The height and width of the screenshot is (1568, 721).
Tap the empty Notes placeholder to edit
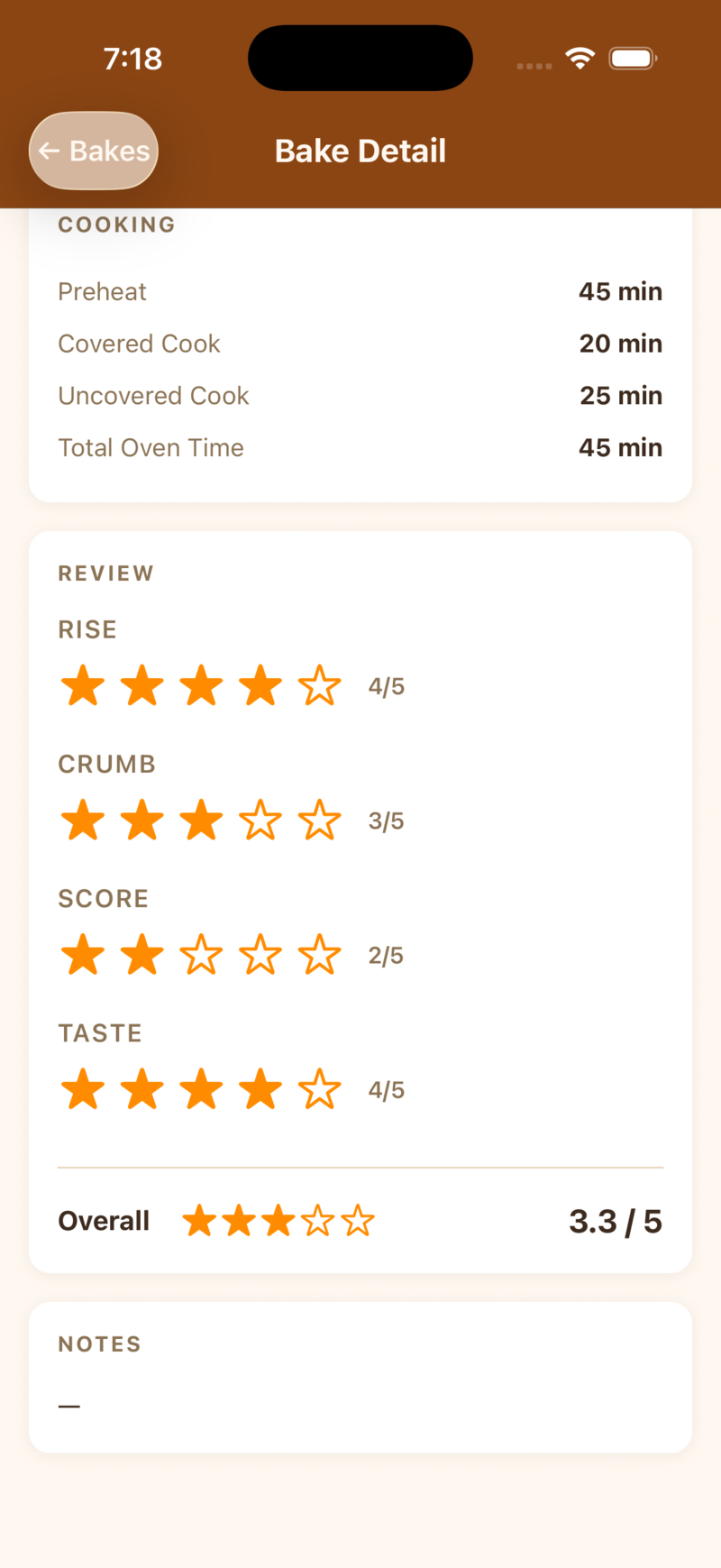pyautogui.click(x=69, y=1404)
